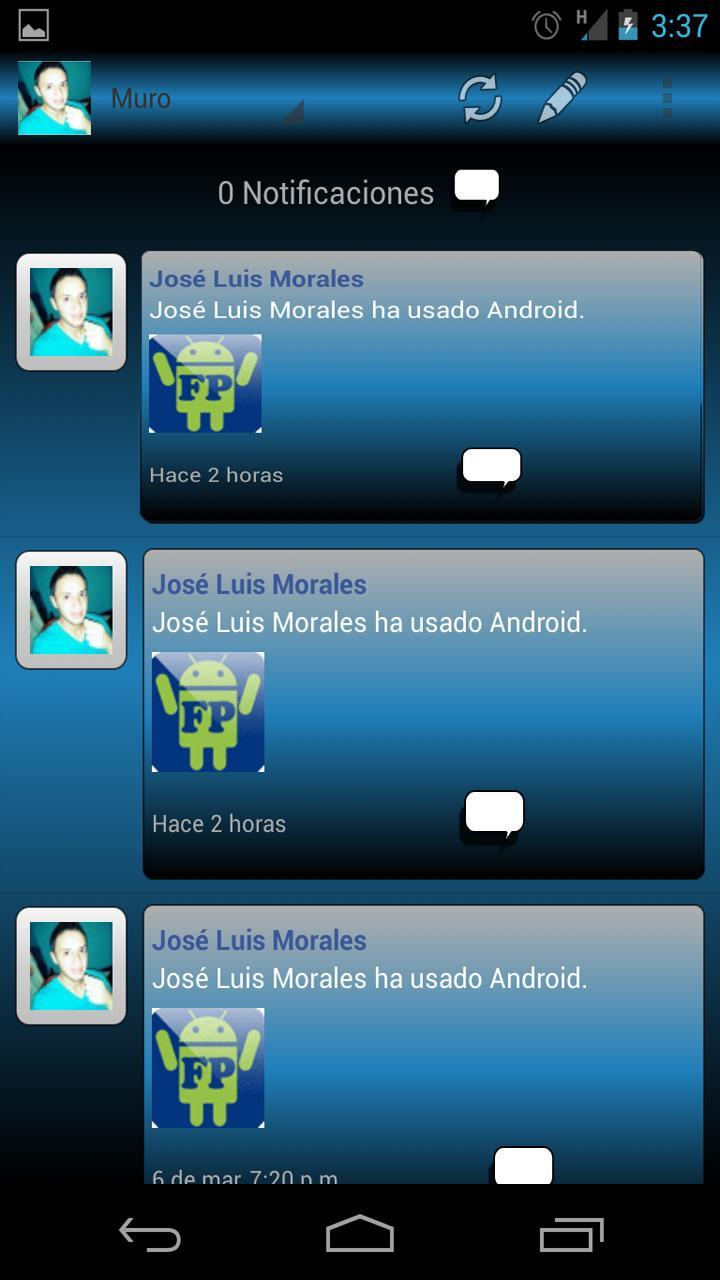Compose a new status with the pencil icon
The image size is (720, 1280).
562,97
